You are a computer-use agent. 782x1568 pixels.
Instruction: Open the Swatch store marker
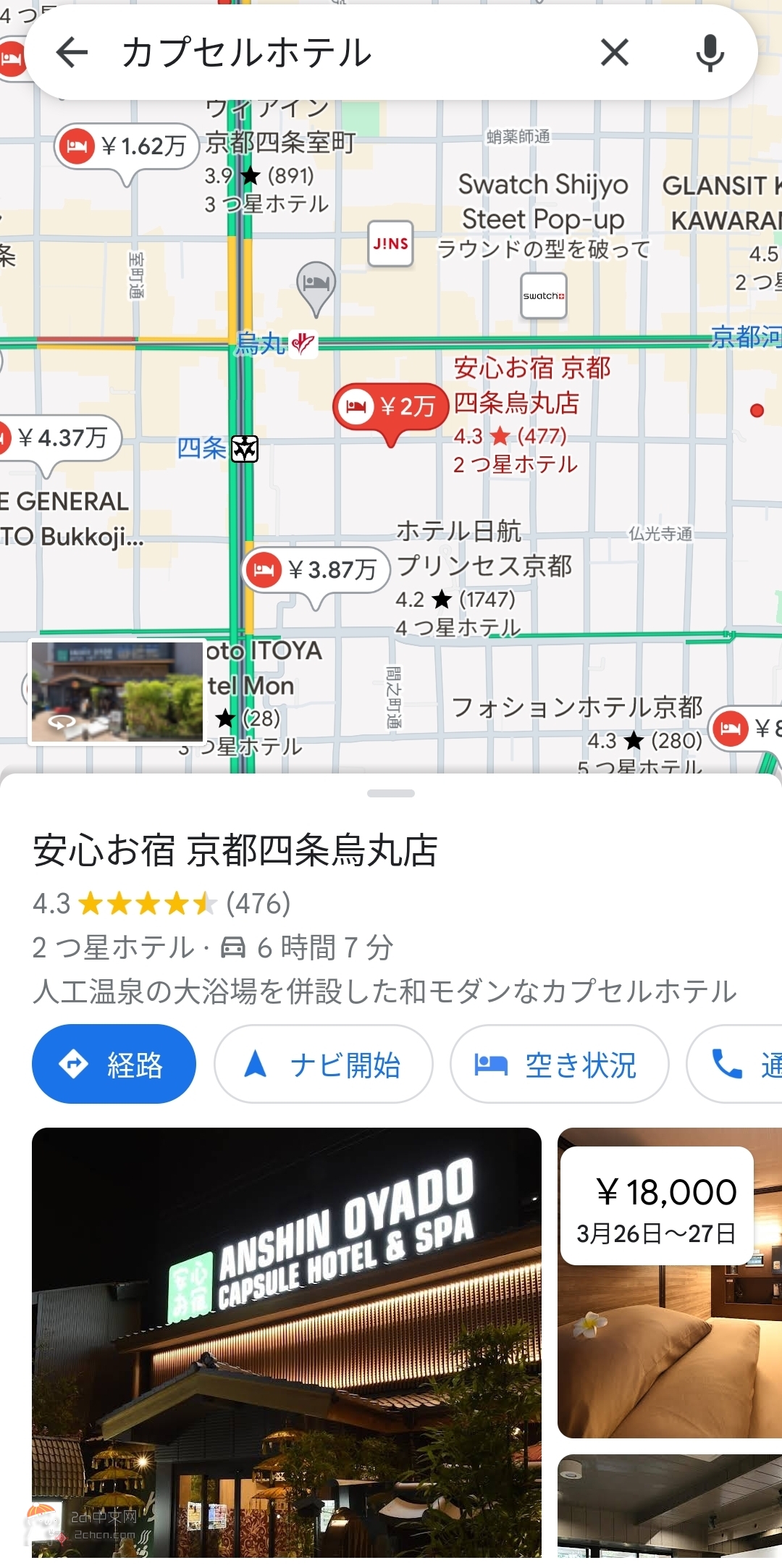(543, 295)
